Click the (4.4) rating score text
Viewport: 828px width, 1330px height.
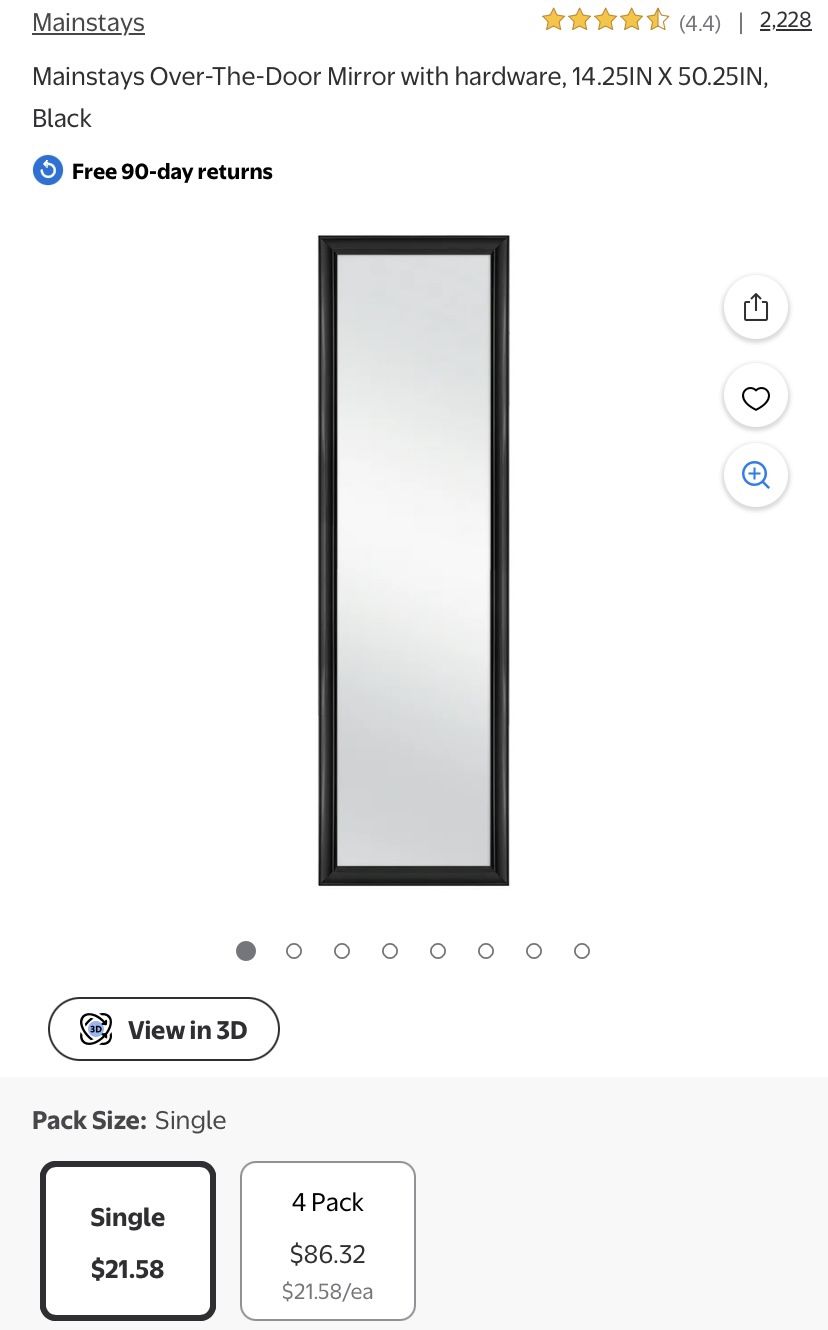click(700, 21)
